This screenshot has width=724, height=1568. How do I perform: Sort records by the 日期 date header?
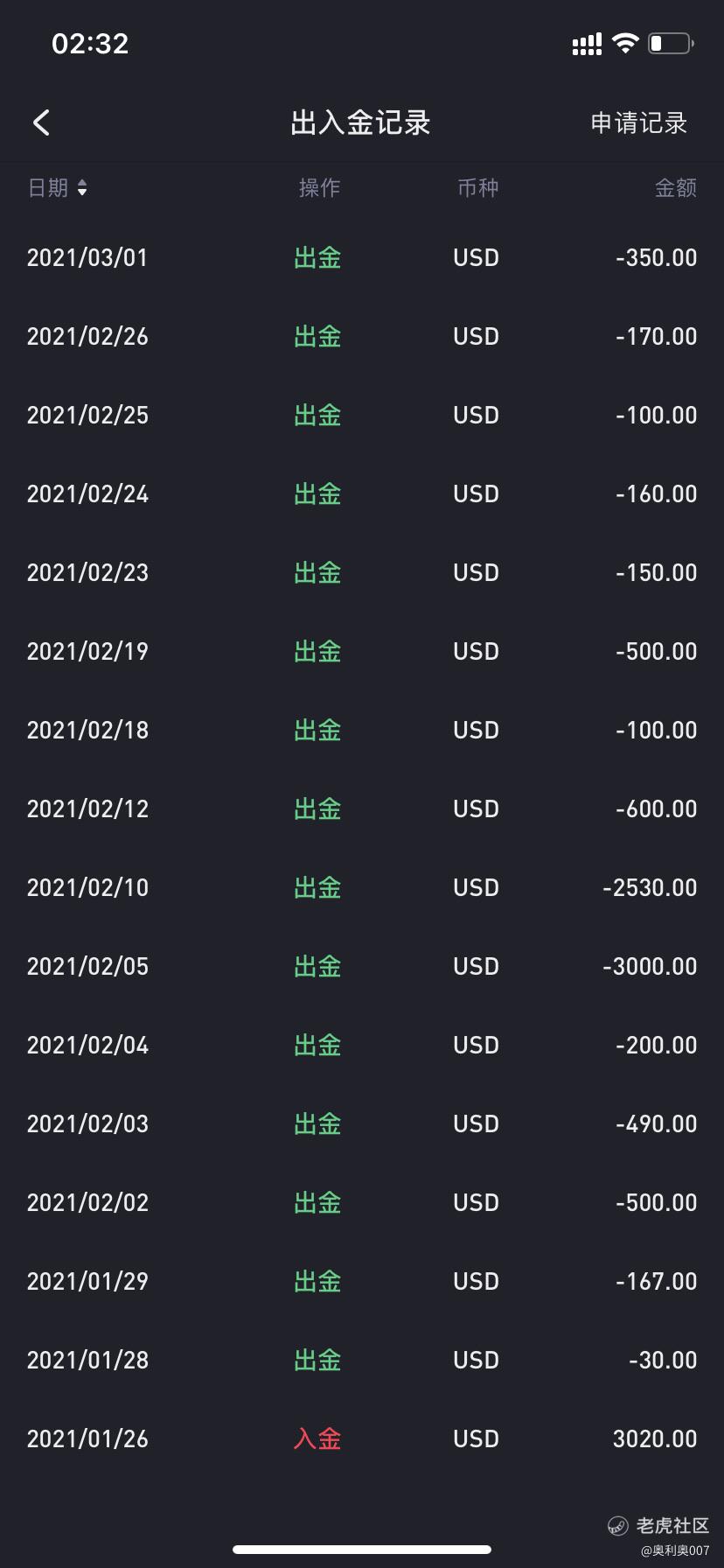coord(58,187)
